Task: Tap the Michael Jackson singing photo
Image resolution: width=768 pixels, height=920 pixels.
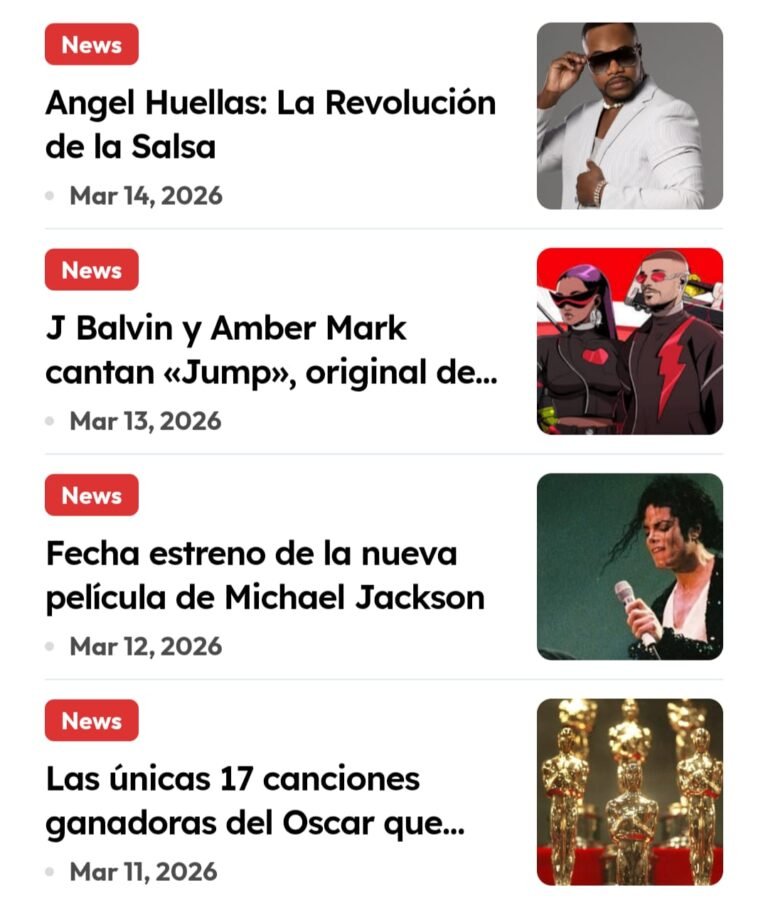Action: (629, 566)
